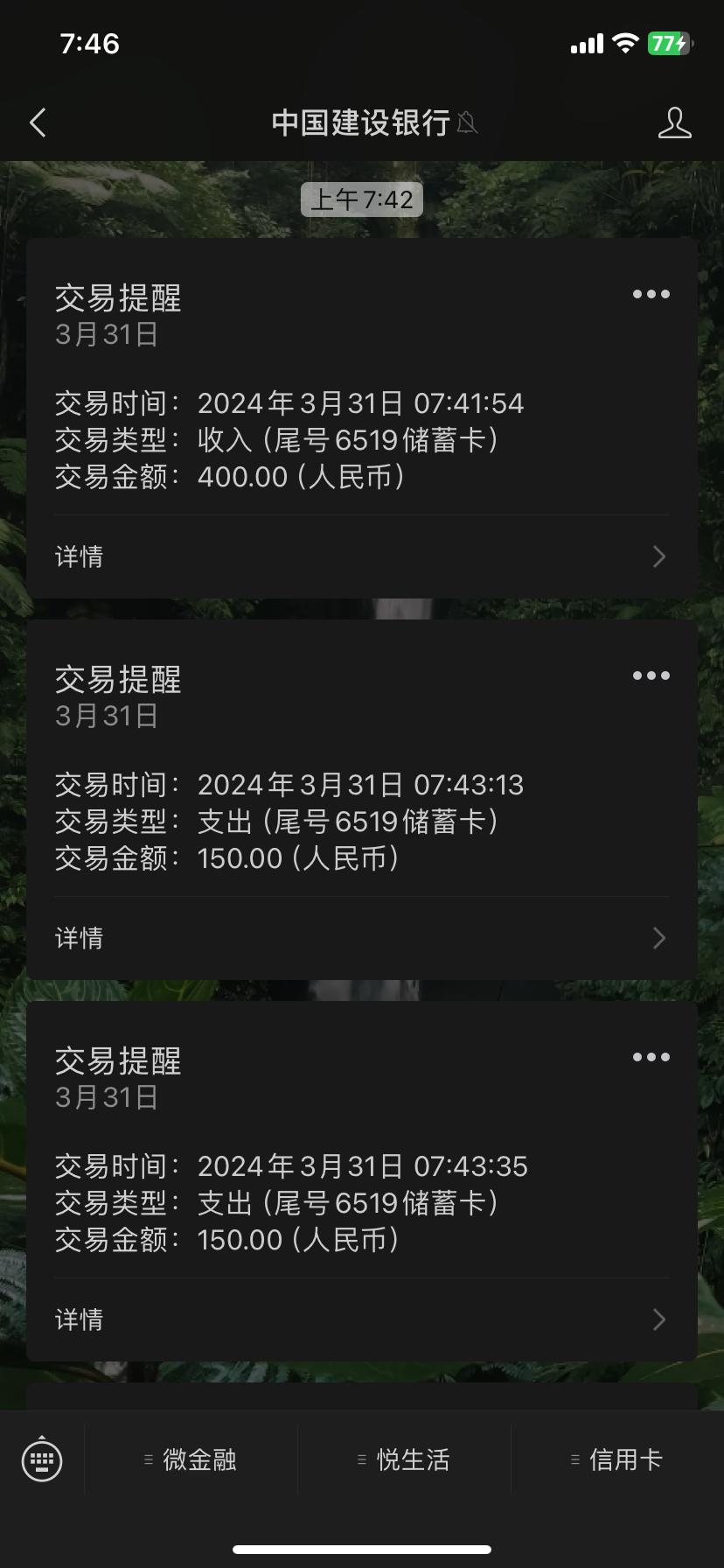This screenshot has height=1568, width=724.
Task: Tap the Wi-Fi icon in the status bar
Action: tap(626, 43)
